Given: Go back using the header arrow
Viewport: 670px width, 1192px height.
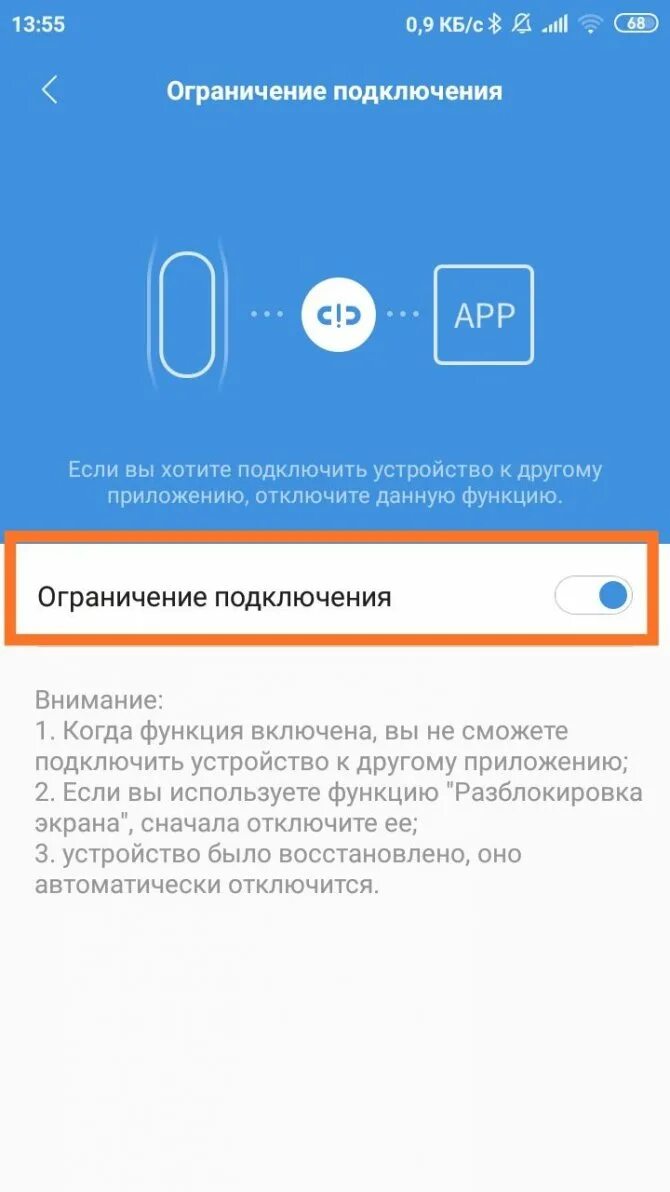Looking at the screenshot, I should click(49, 90).
